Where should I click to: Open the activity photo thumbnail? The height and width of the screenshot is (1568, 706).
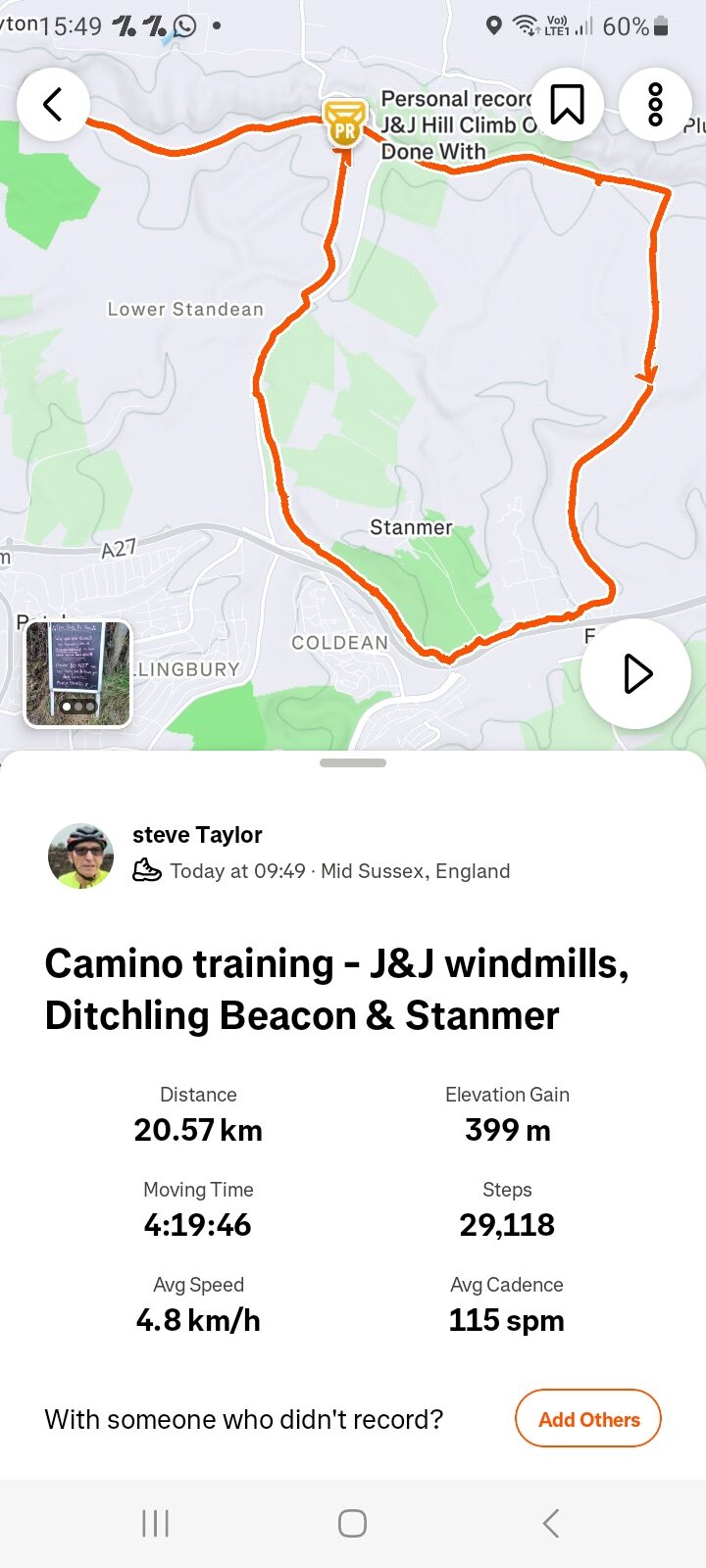[77, 674]
